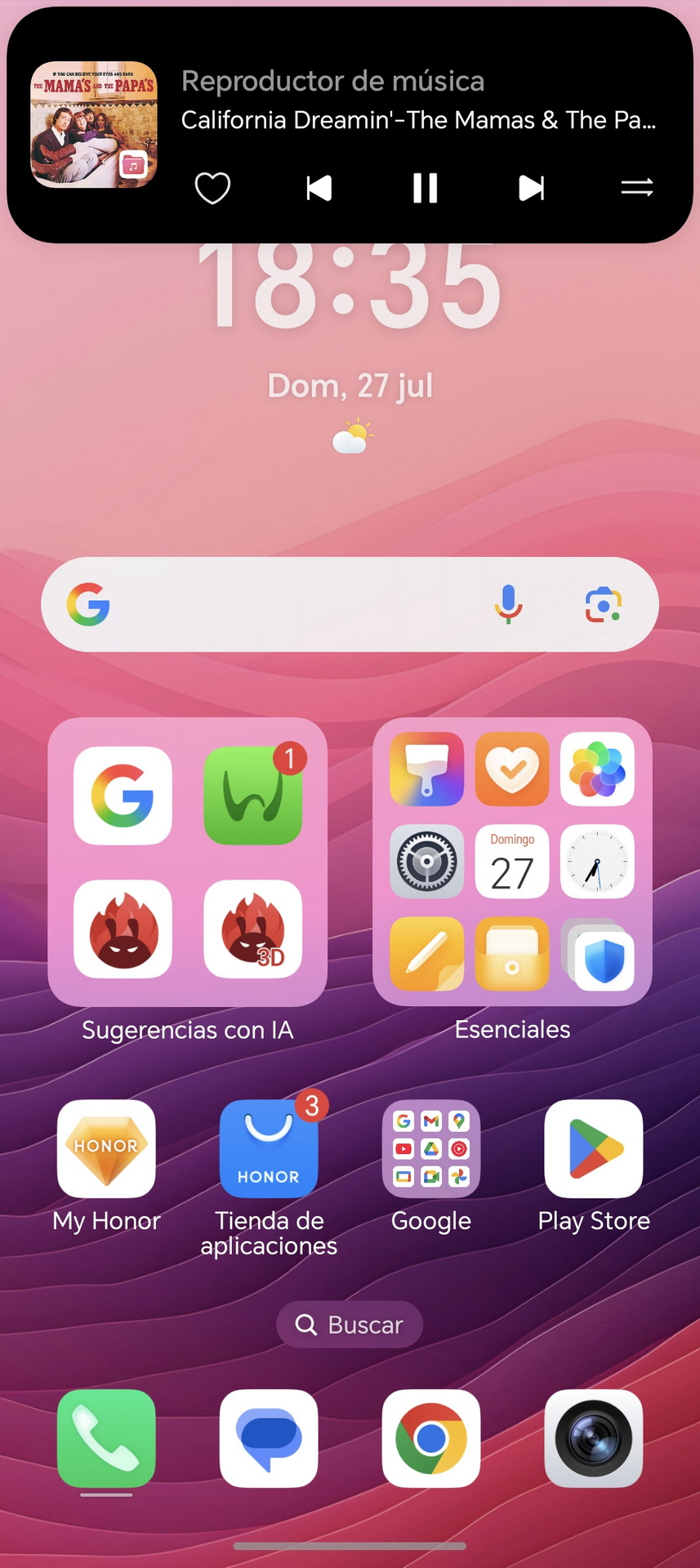Open the album art in the music player

tap(94, 124)
